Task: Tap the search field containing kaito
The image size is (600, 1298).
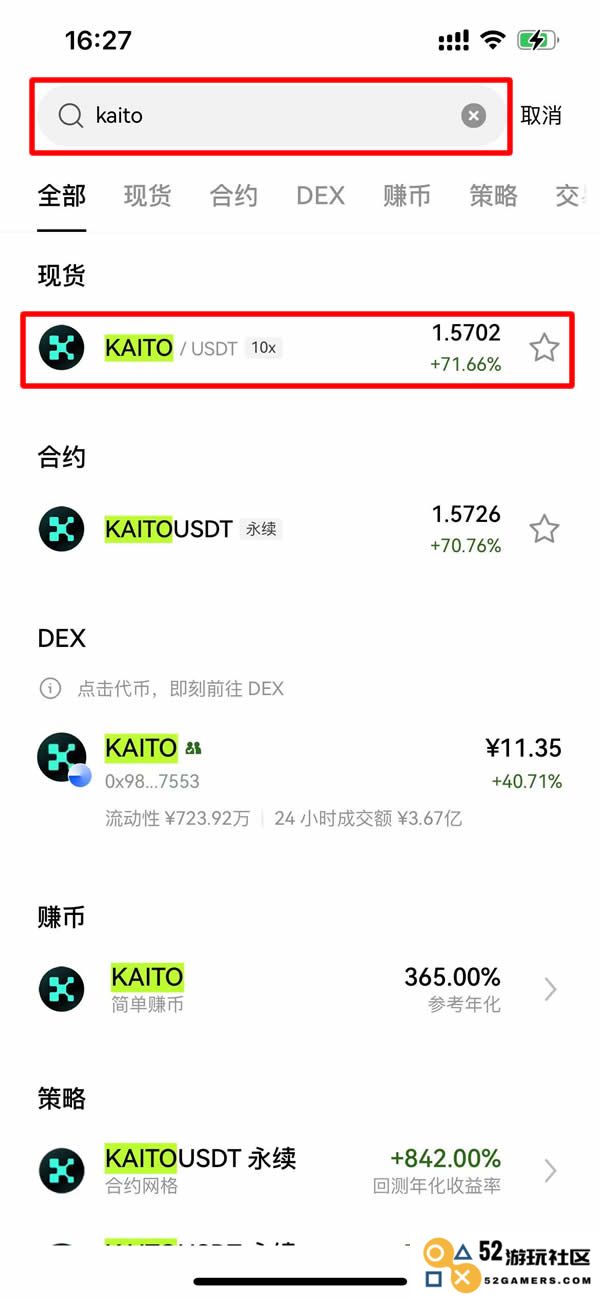Action: click(260, 116)
